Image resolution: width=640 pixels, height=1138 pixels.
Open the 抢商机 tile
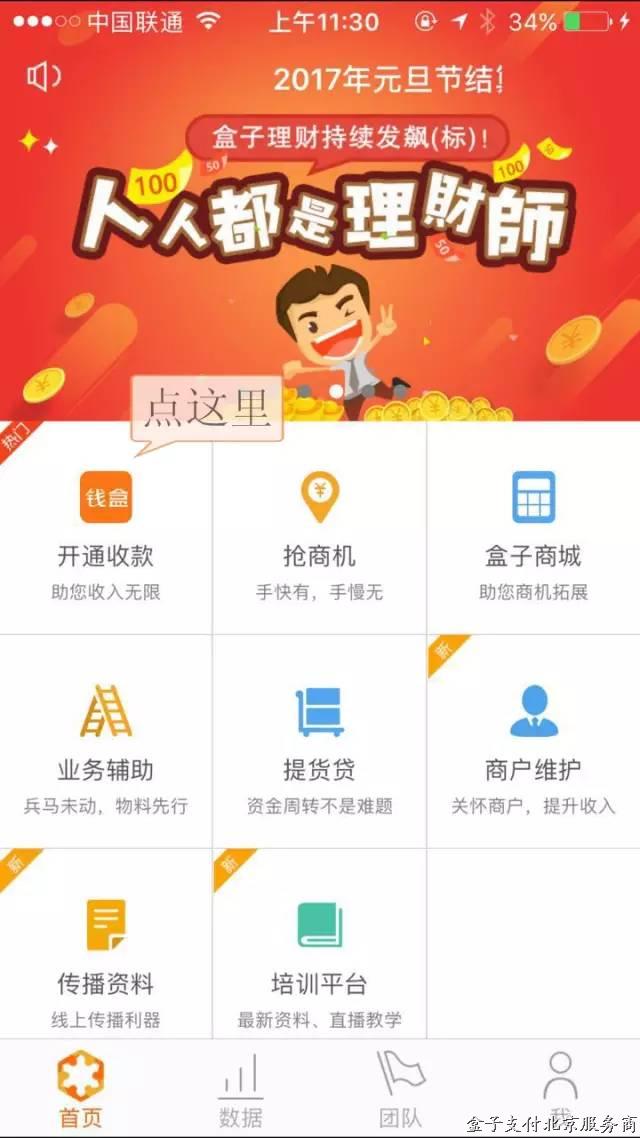coord(320,530)
